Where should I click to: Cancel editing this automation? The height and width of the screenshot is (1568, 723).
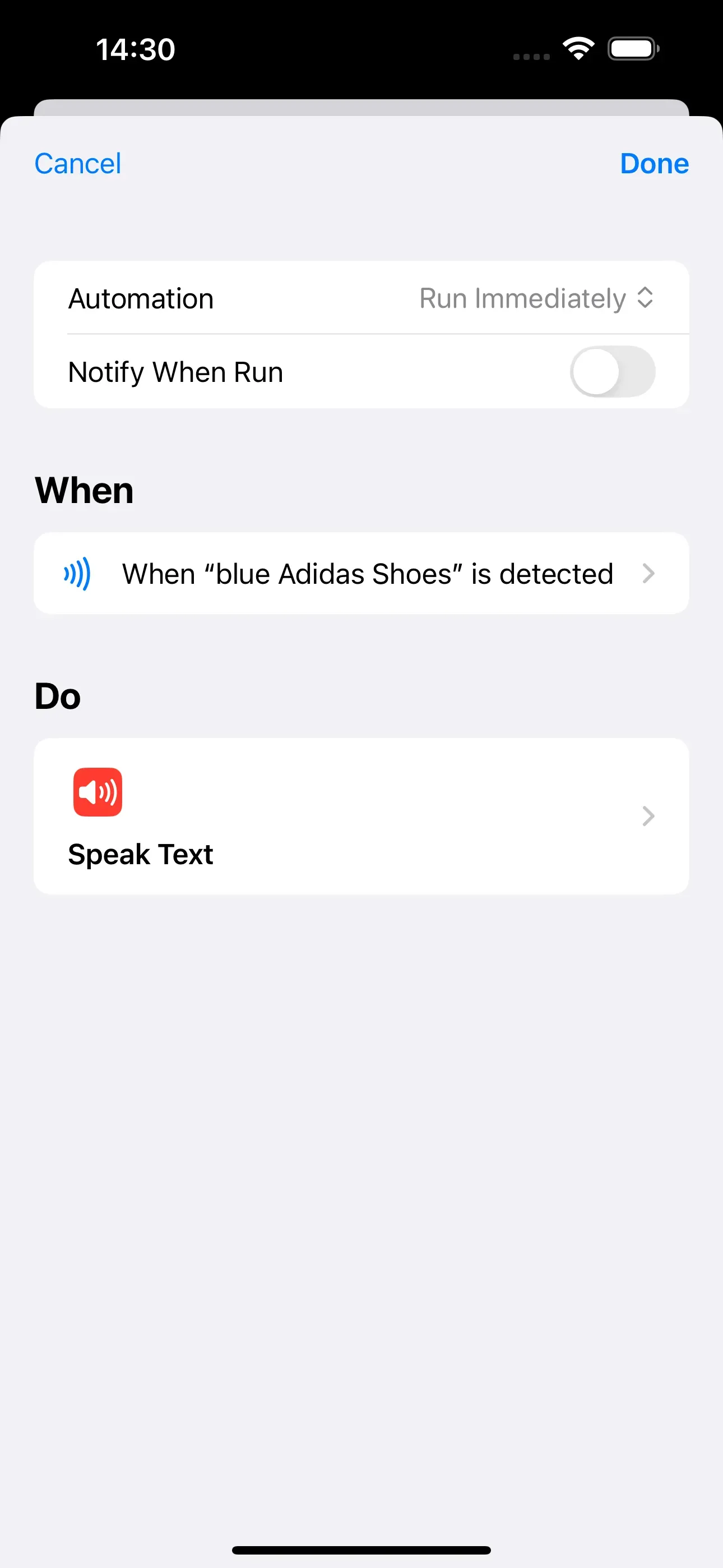77,163
